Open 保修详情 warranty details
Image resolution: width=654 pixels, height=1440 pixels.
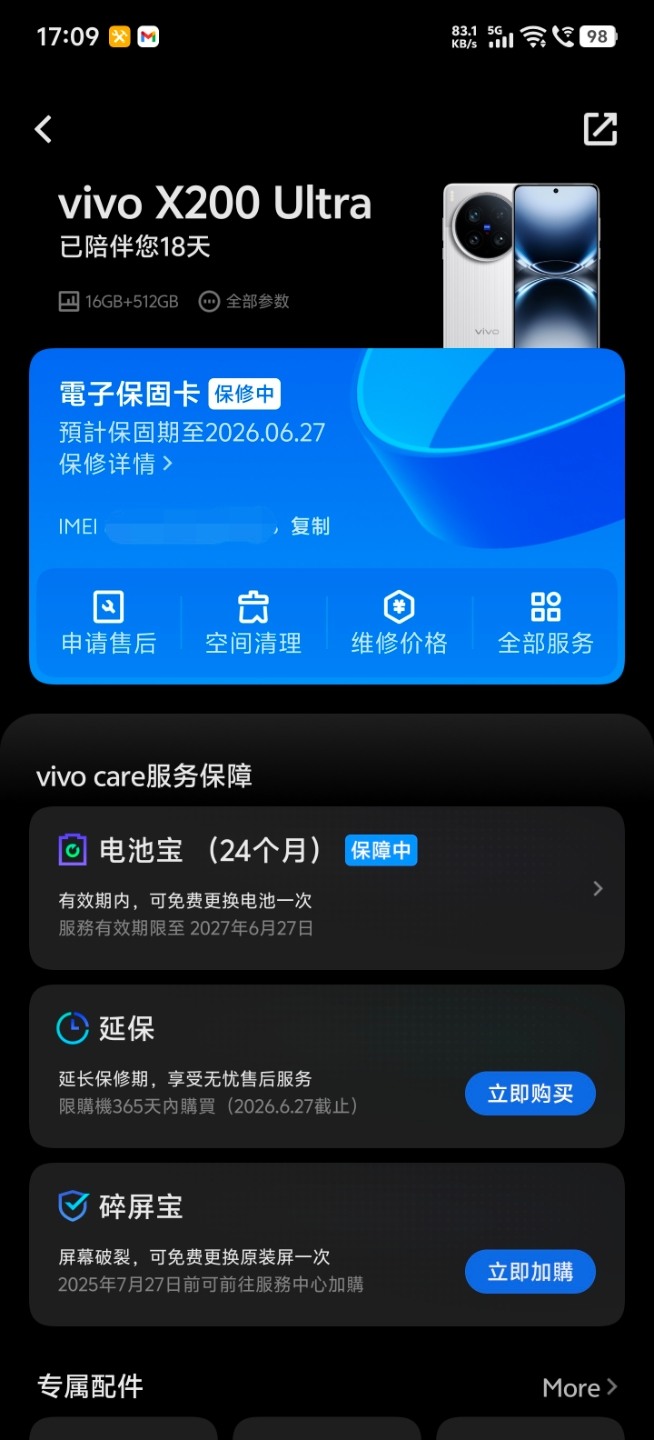click(x=116, y=464)
